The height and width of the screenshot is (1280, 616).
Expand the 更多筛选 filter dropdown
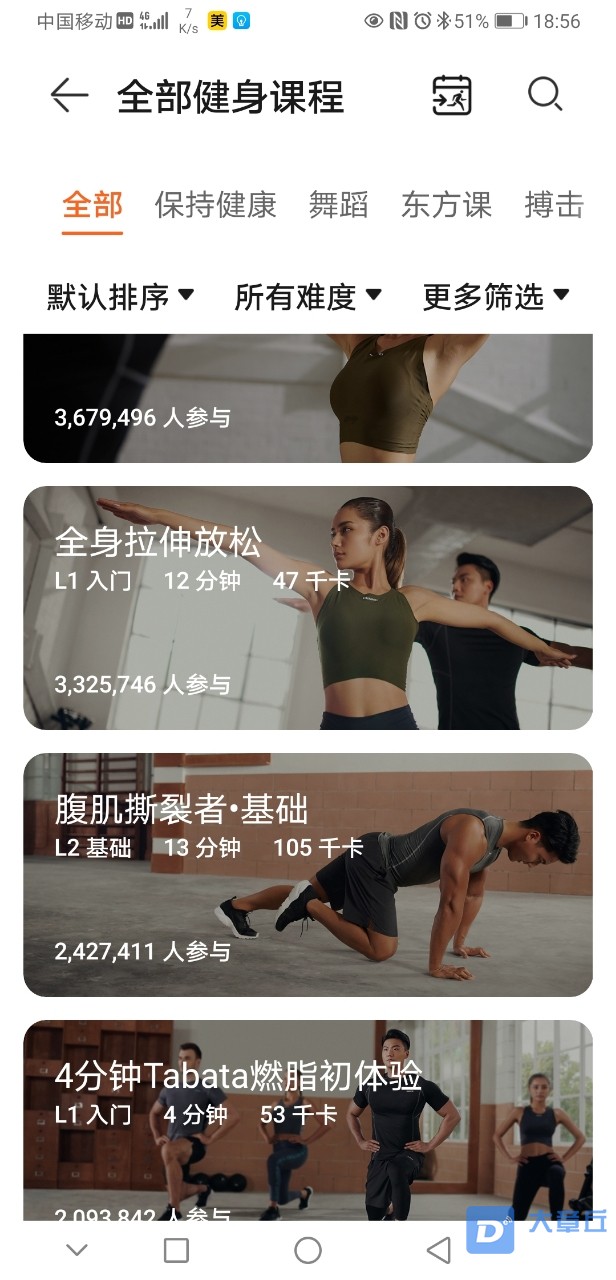(x=496, y=296)
